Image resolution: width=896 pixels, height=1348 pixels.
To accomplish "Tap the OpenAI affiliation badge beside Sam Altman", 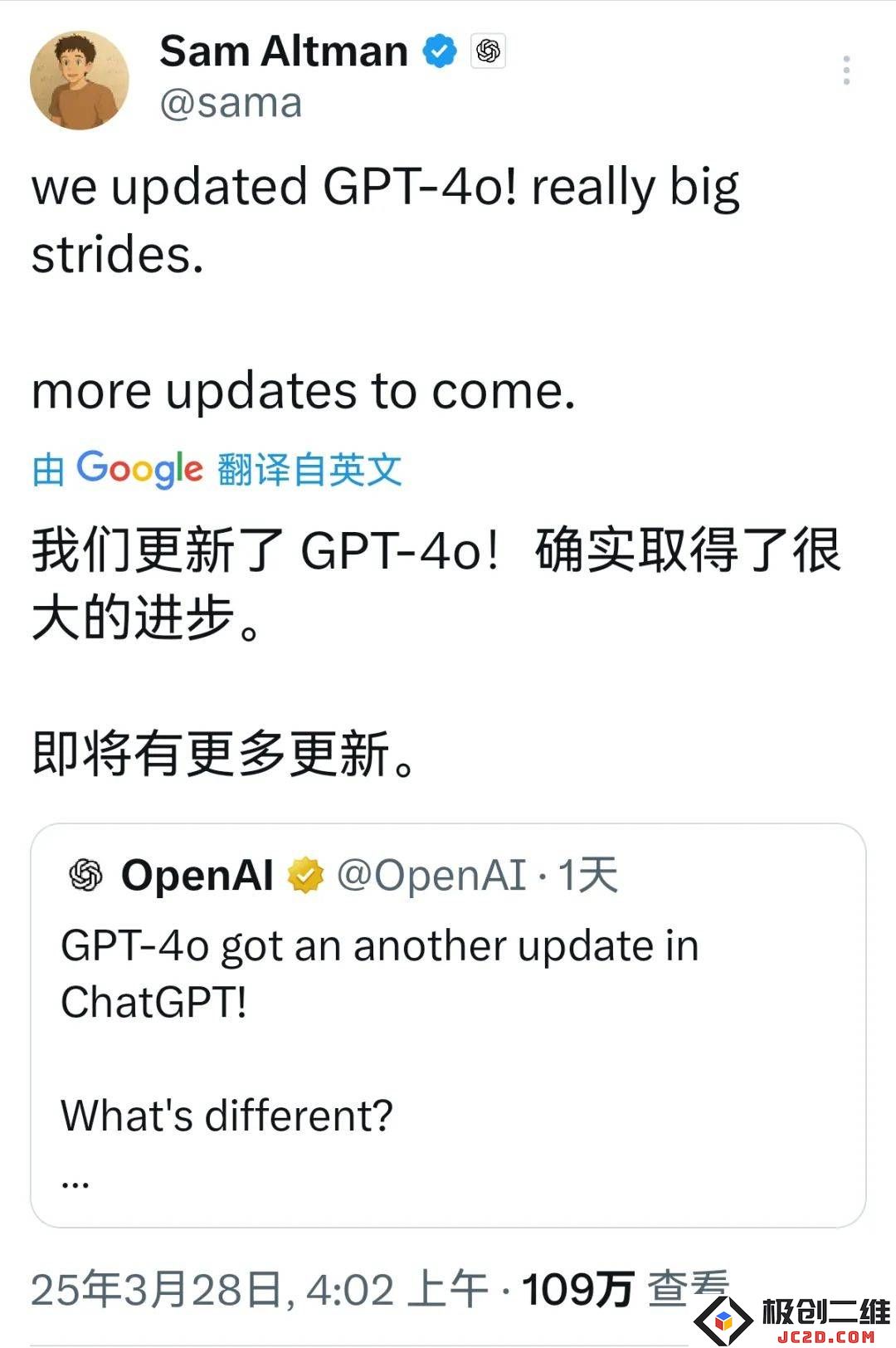I will click(x=489, y=51).
